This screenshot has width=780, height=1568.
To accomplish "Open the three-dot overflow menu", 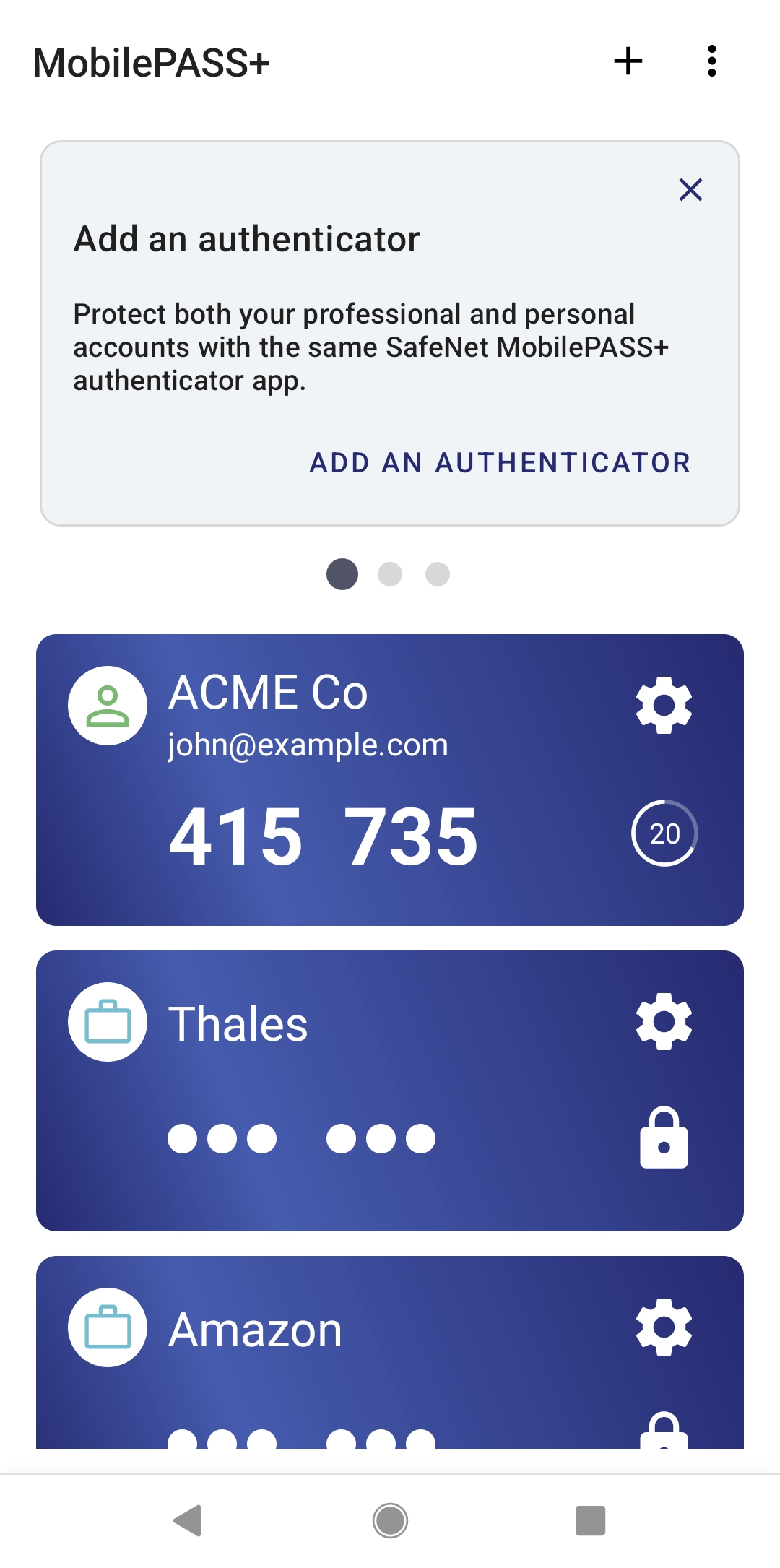I will (x=711, y=61).
